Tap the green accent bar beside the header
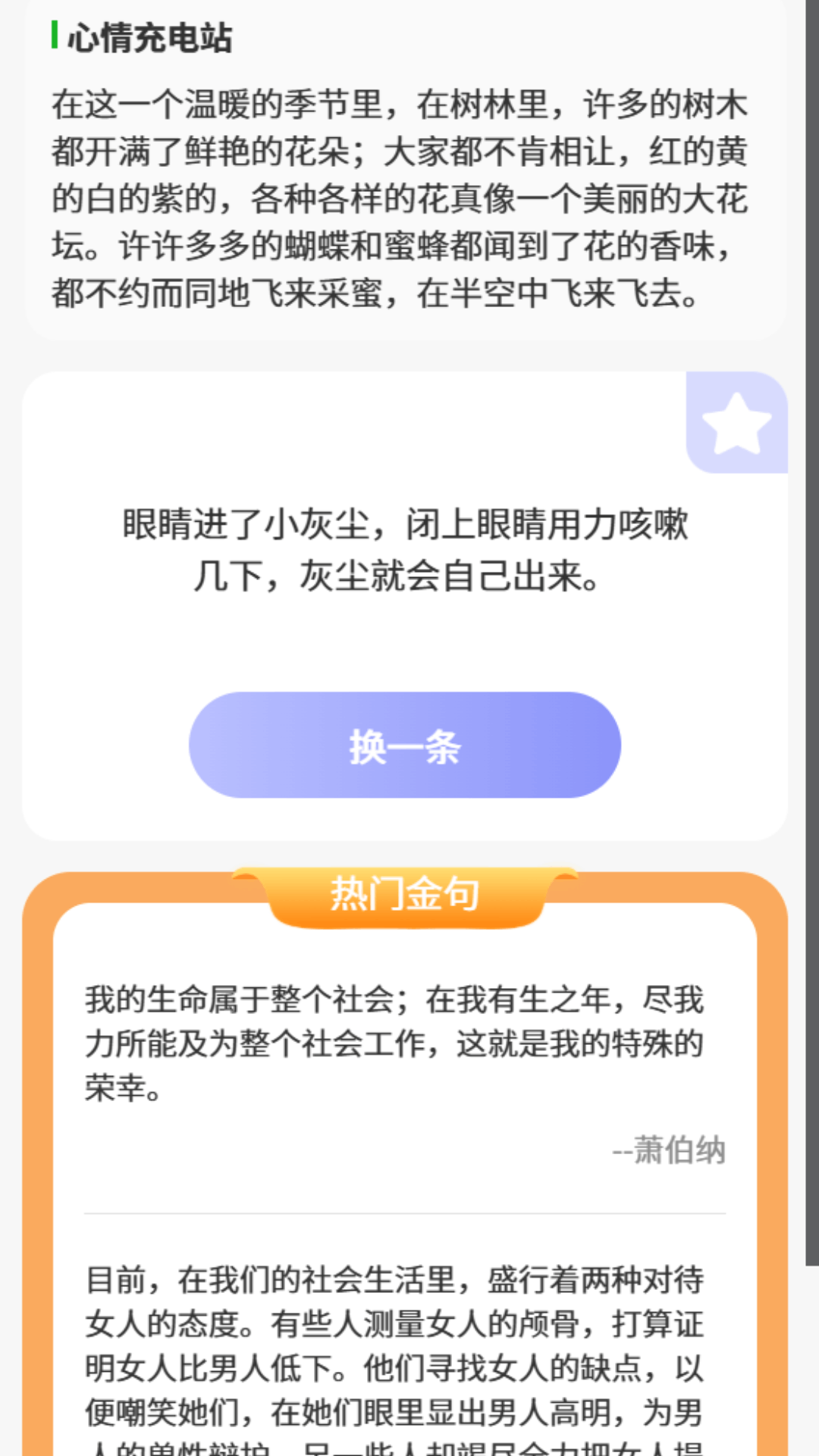 pyautogui.click(x=55, y=34)
